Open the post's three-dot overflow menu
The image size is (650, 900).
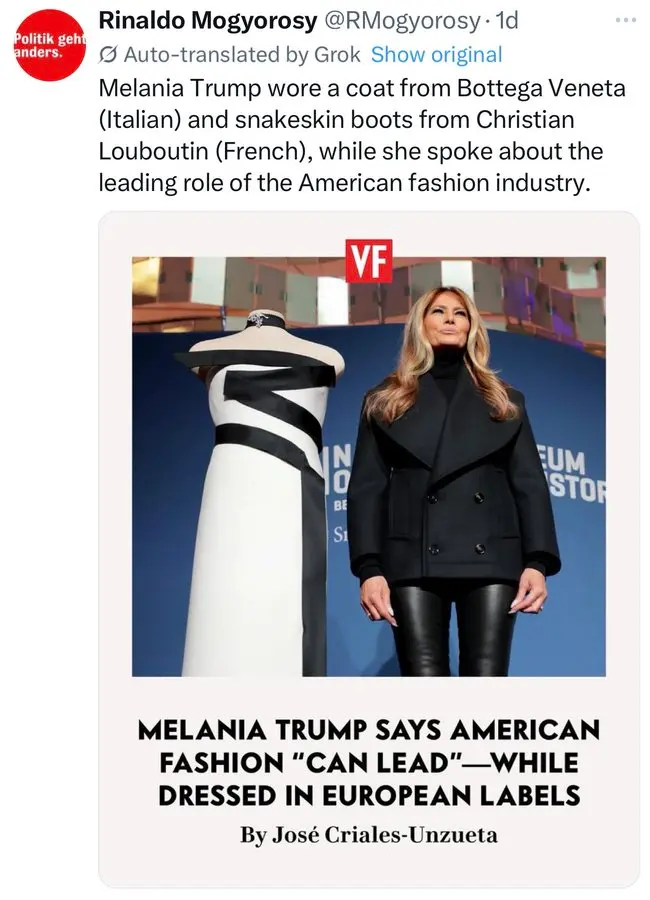point(626,21)
